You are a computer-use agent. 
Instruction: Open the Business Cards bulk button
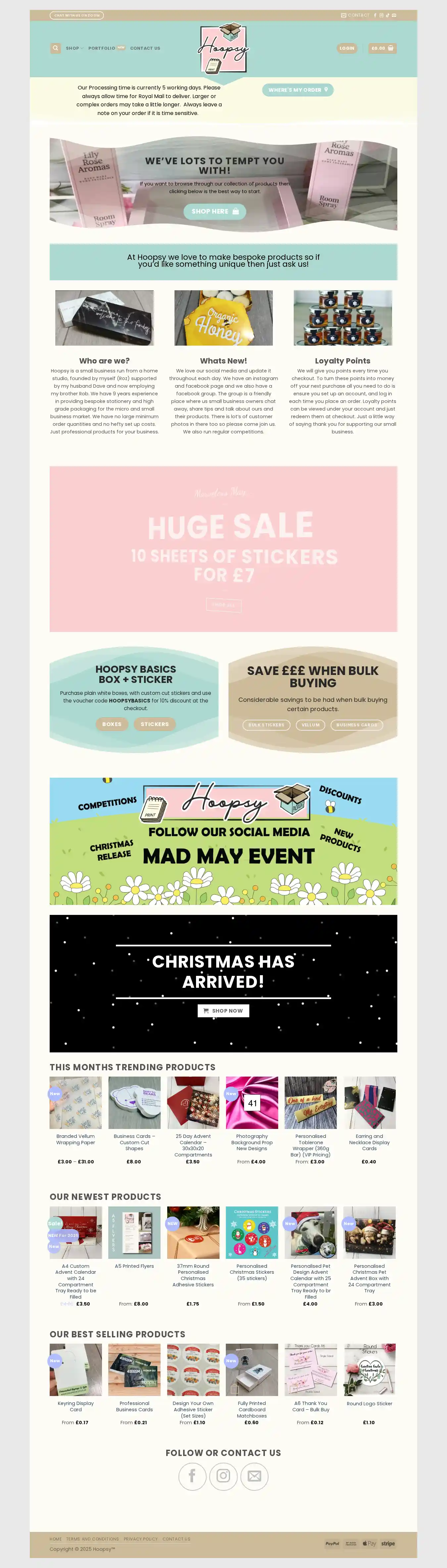pos(356,724)
